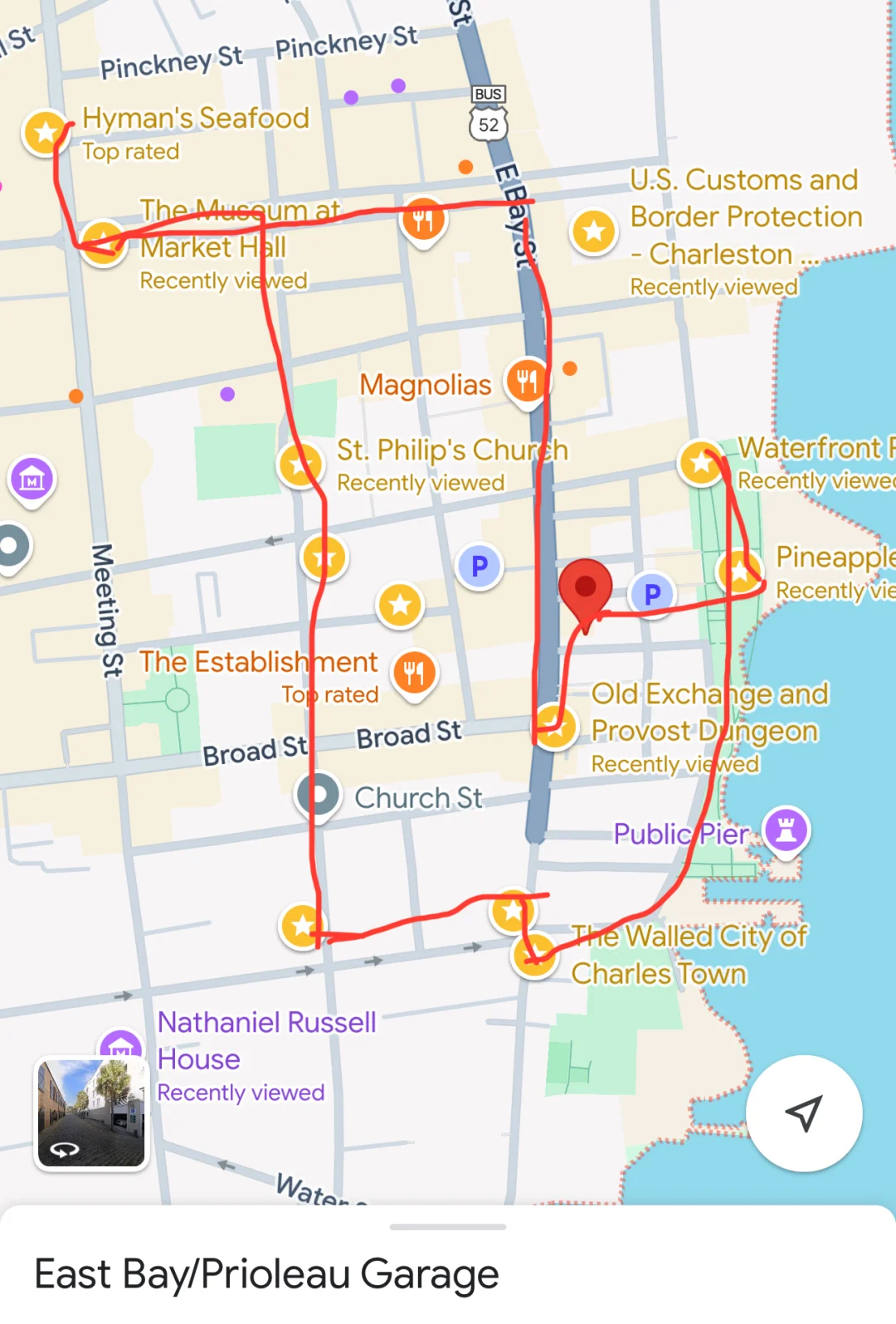Image resolution: width=896 pixels, height=1324 pixels.
Task: Open the Pineapple Fountain star marker
Action: click(x=738, y=570)
